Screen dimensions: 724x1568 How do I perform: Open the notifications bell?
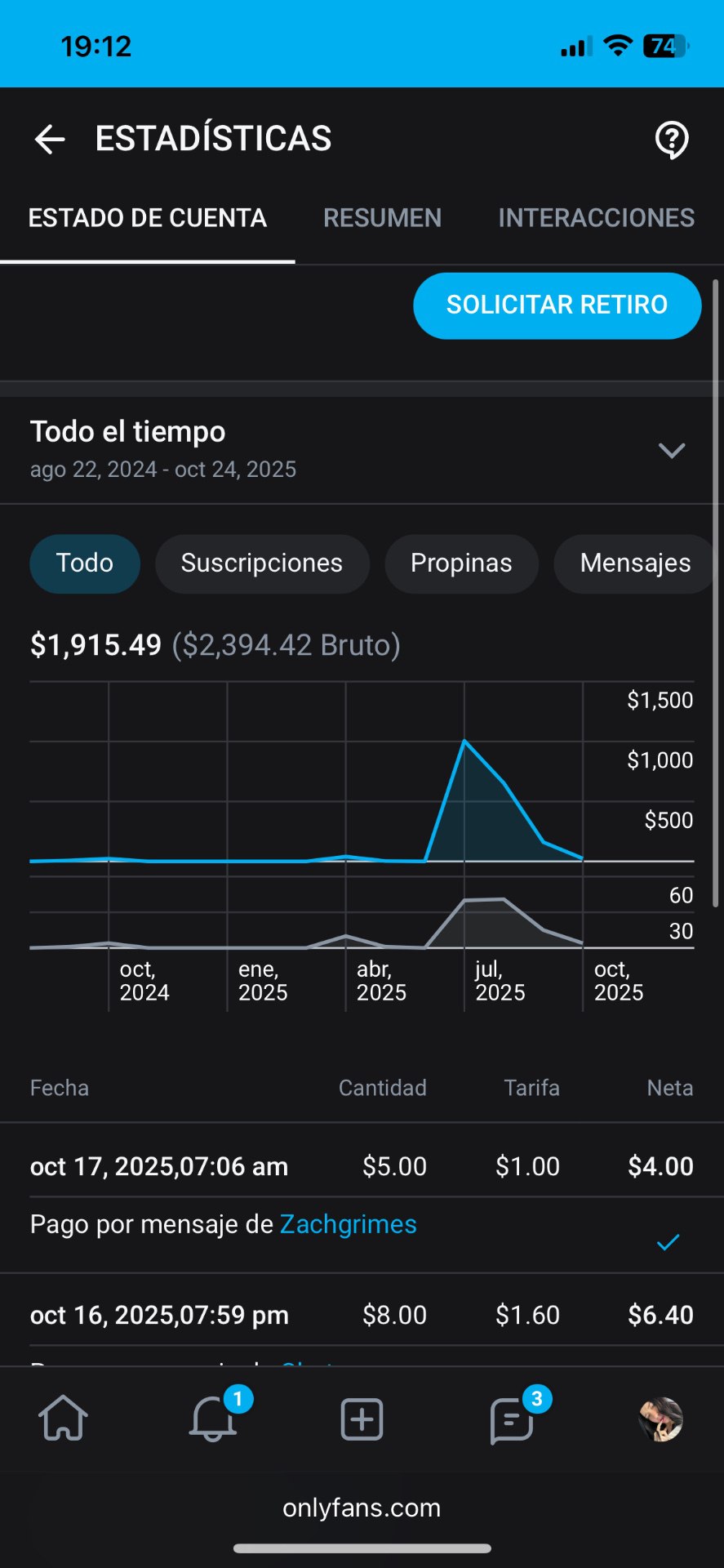213,1419
